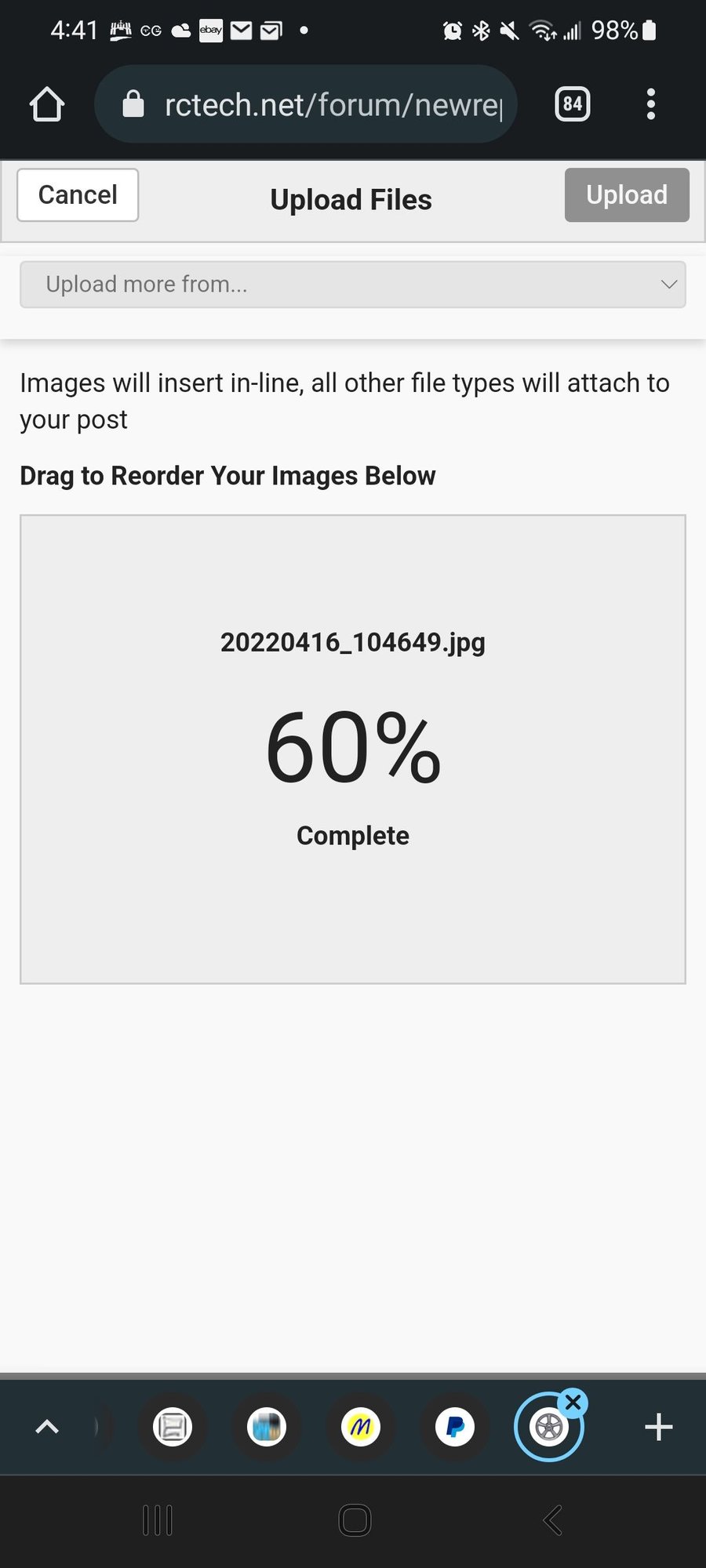Tap the rctech.net address bar

[x=306, y=104]
